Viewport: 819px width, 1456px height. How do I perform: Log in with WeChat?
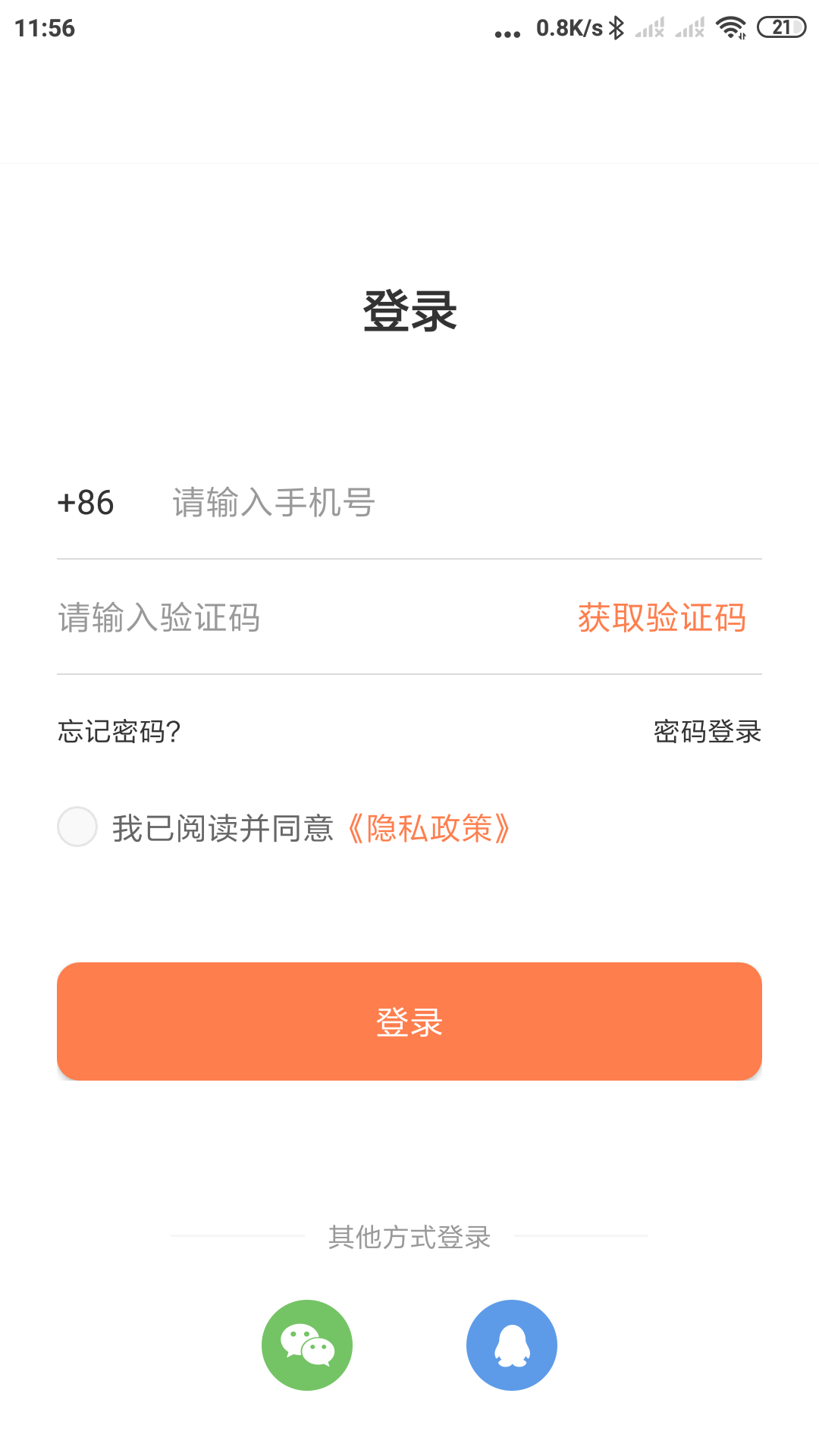pyautogui.click(x=307, y=1345)
